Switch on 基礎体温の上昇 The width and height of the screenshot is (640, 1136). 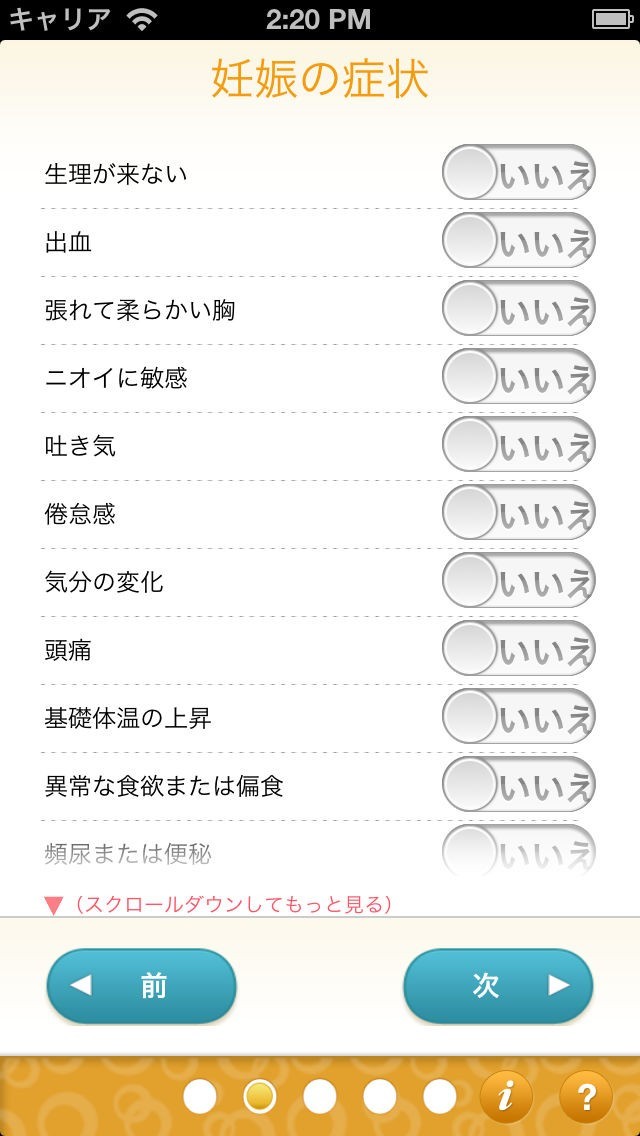coord(518,718)
